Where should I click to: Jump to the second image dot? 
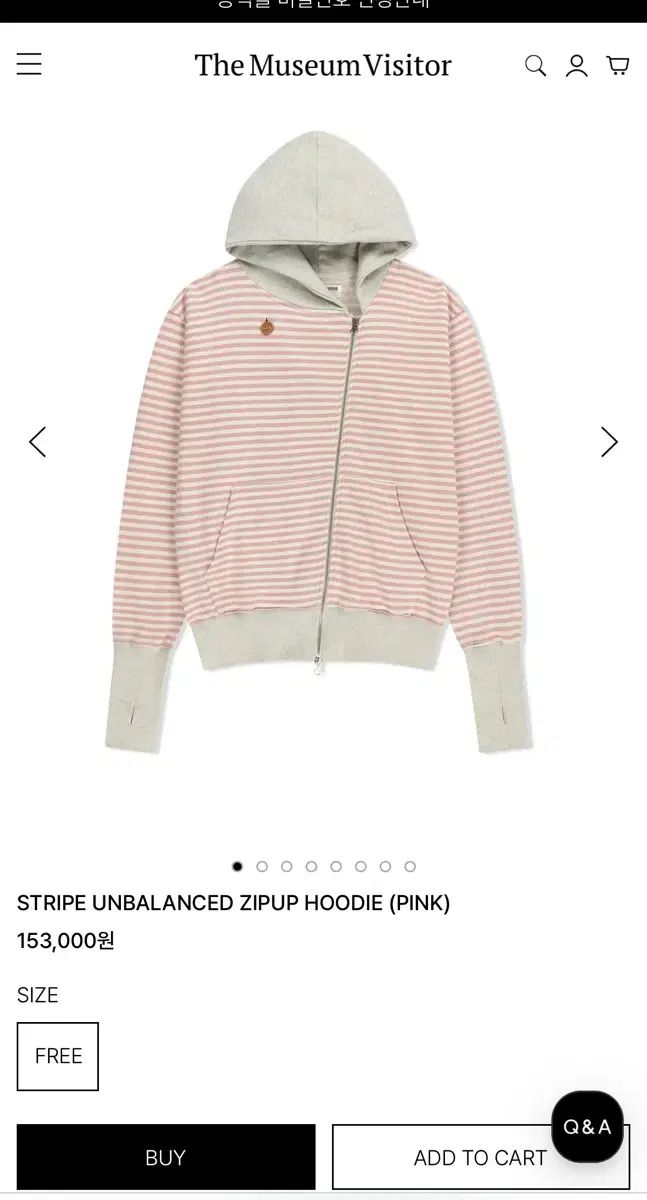[262, 867]
